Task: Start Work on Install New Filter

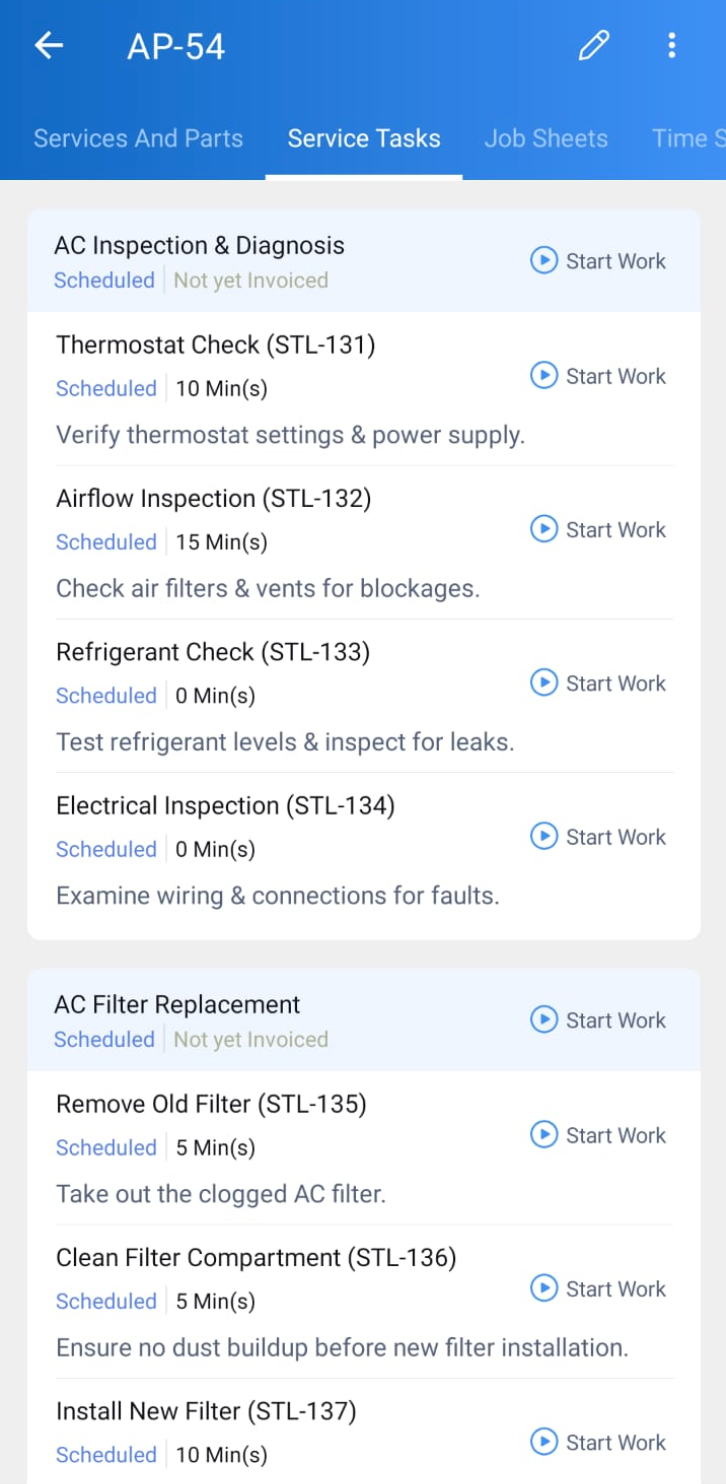Action: click(x=598, y=1442)
